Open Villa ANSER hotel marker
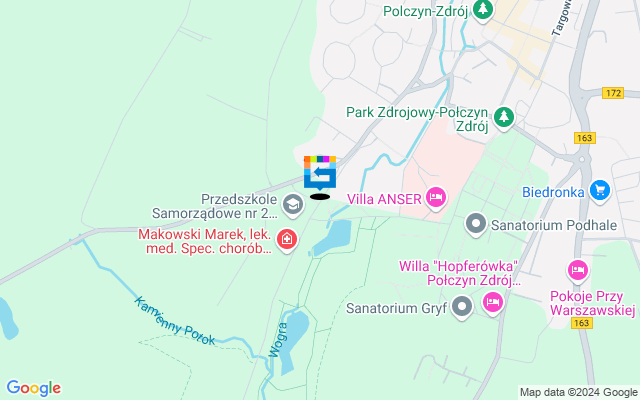This screenshot has width=640, height=400. pyautogui.click(x=435, y=198)
